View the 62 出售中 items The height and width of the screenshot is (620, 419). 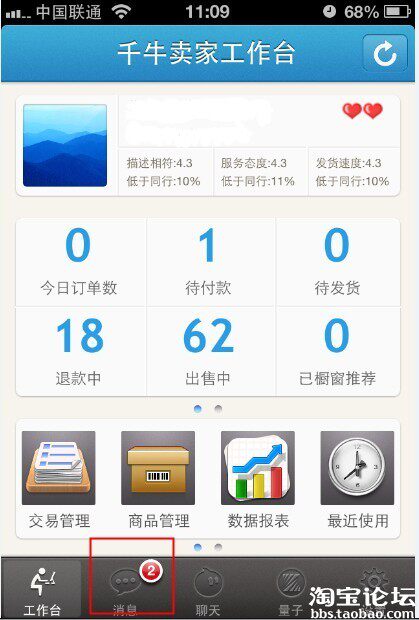pos(211,351)
